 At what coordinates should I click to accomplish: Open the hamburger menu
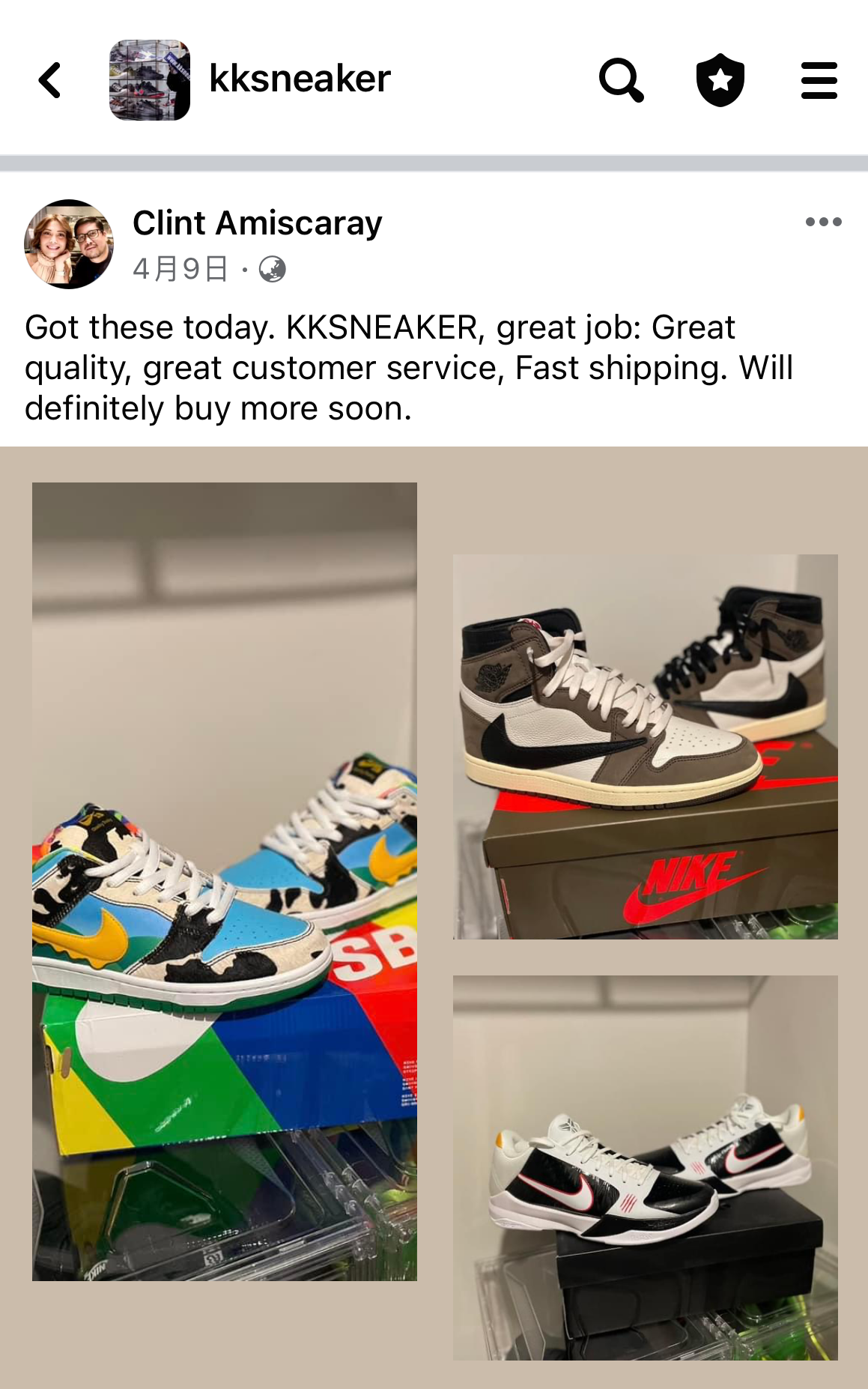(819, 80)
